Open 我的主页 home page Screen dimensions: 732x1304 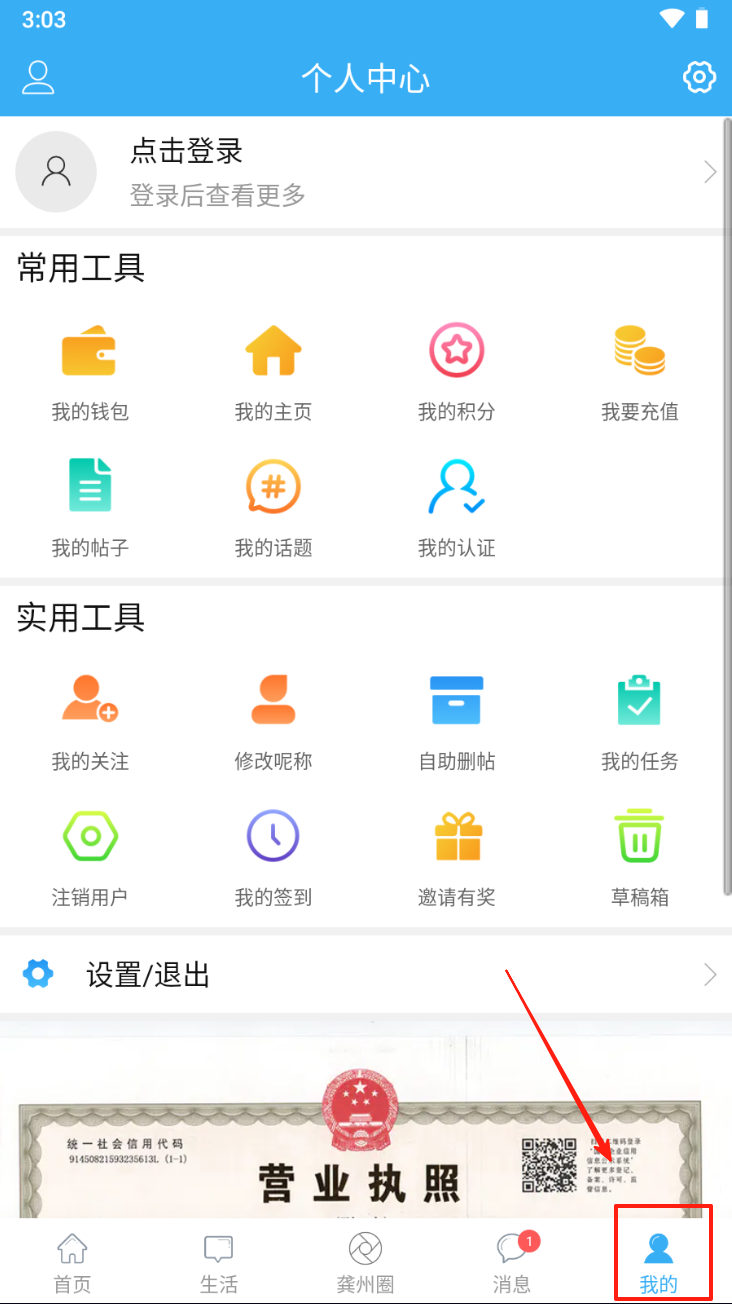[273, 370]
